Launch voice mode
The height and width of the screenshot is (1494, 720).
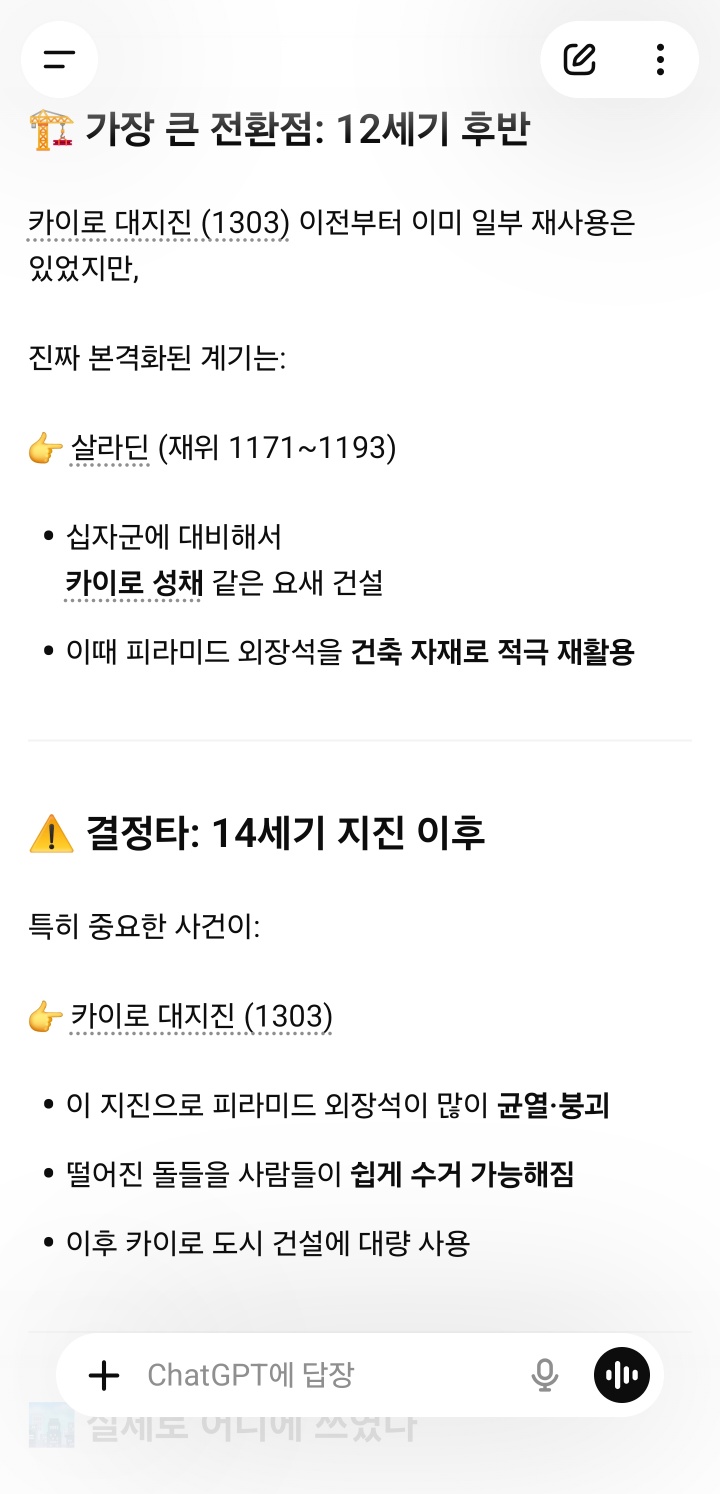click(622, 1375)
